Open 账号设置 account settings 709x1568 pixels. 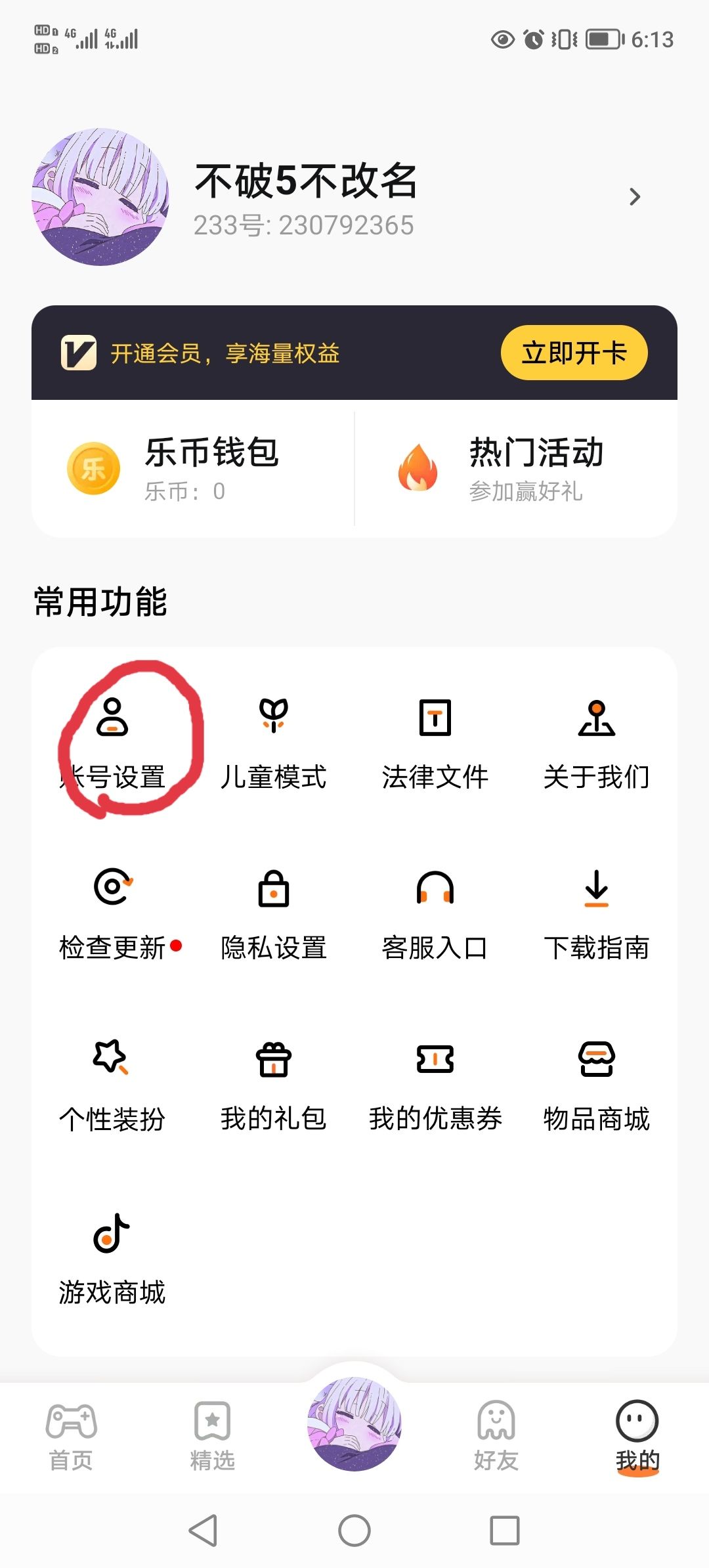tap(112, 742)
